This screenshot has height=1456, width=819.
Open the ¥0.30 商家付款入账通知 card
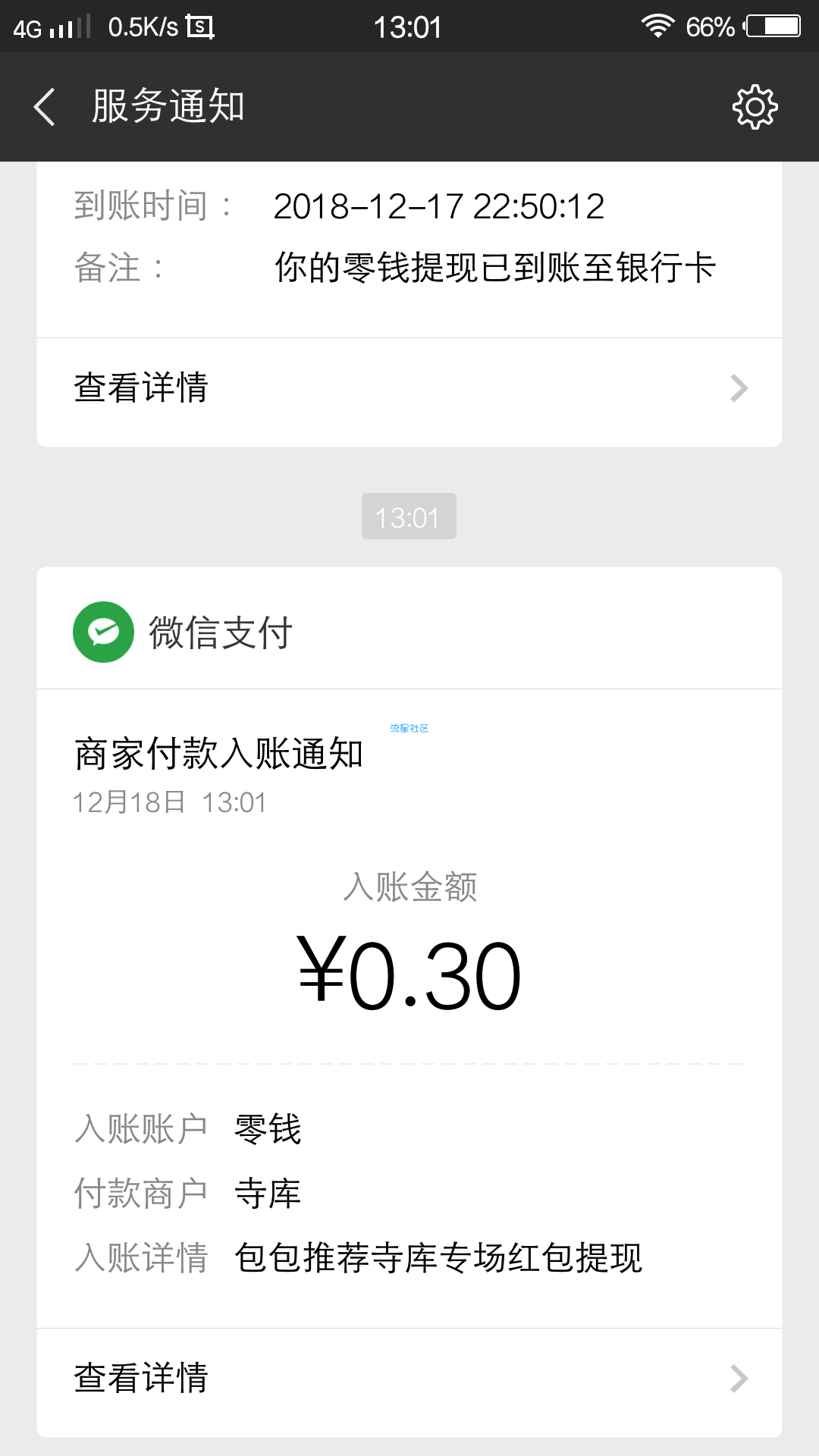click(409, 1009)
